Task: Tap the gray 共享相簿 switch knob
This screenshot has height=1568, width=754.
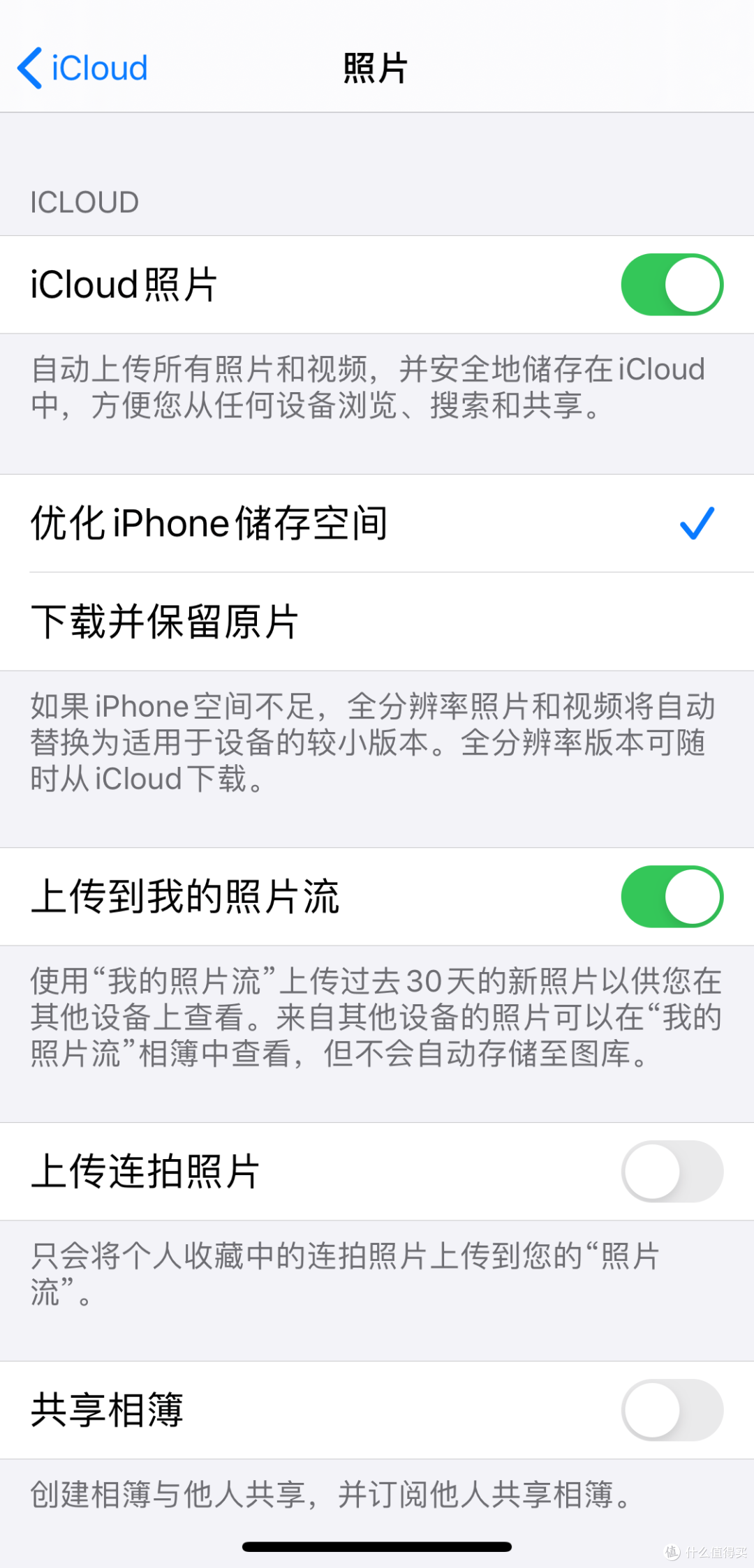Action: [651, 1410]
